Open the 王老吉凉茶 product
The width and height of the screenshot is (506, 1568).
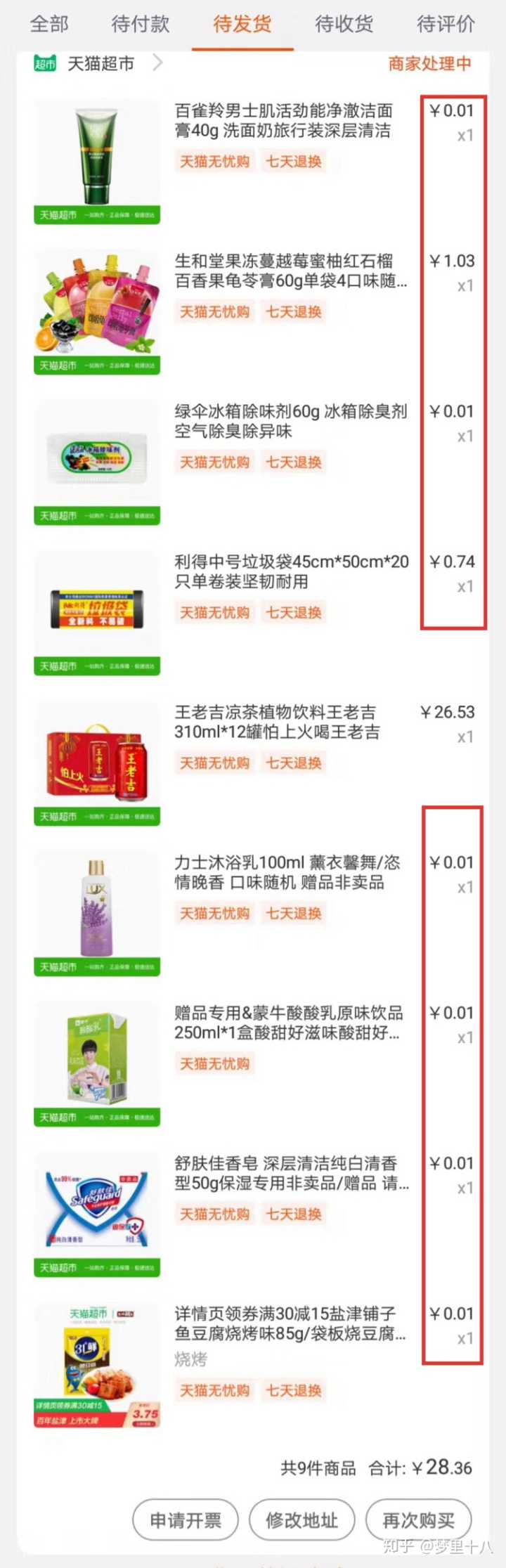[277, 723]
